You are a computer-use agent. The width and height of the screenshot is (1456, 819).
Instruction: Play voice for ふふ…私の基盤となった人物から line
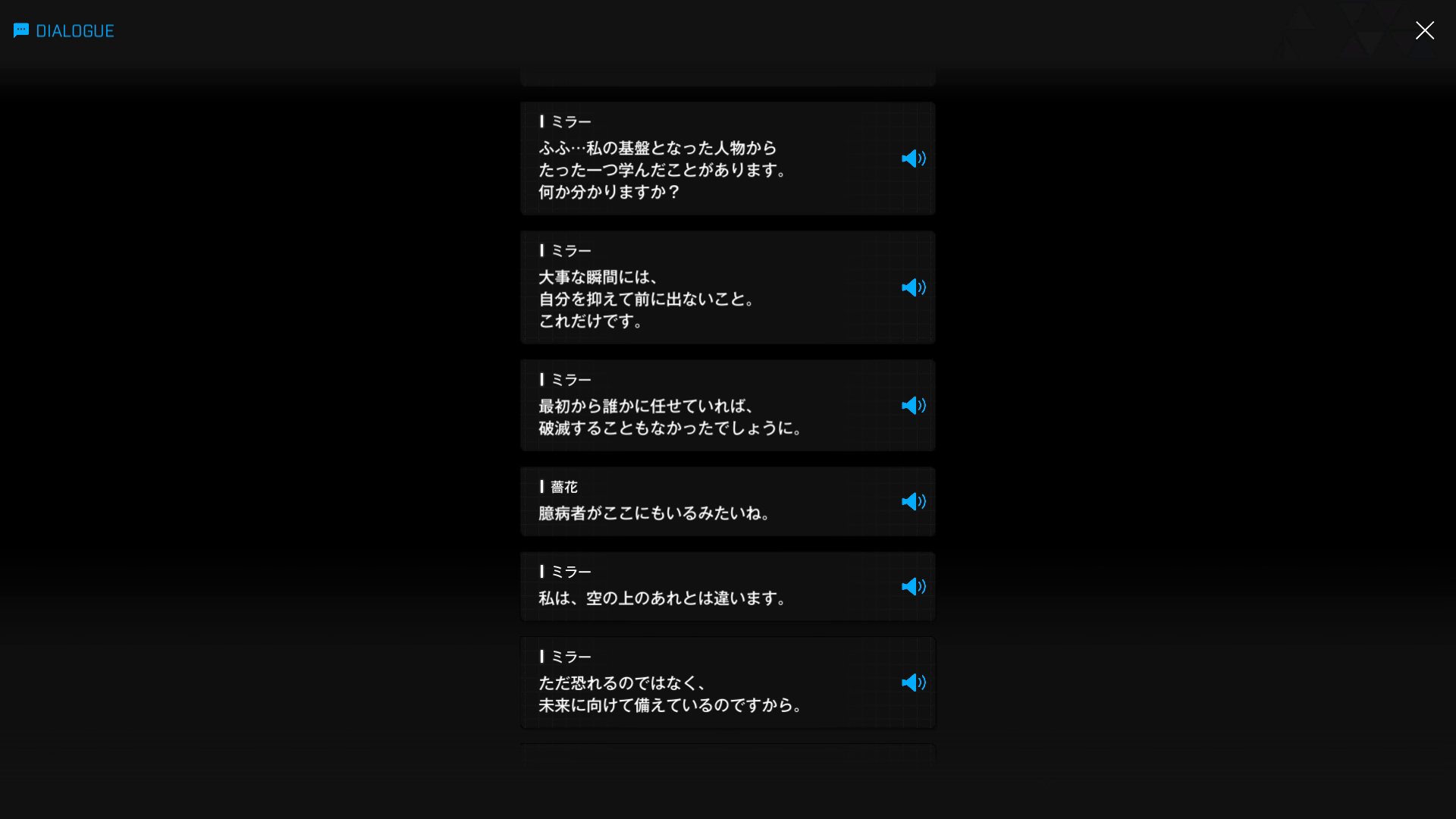(x=913, y=158)
